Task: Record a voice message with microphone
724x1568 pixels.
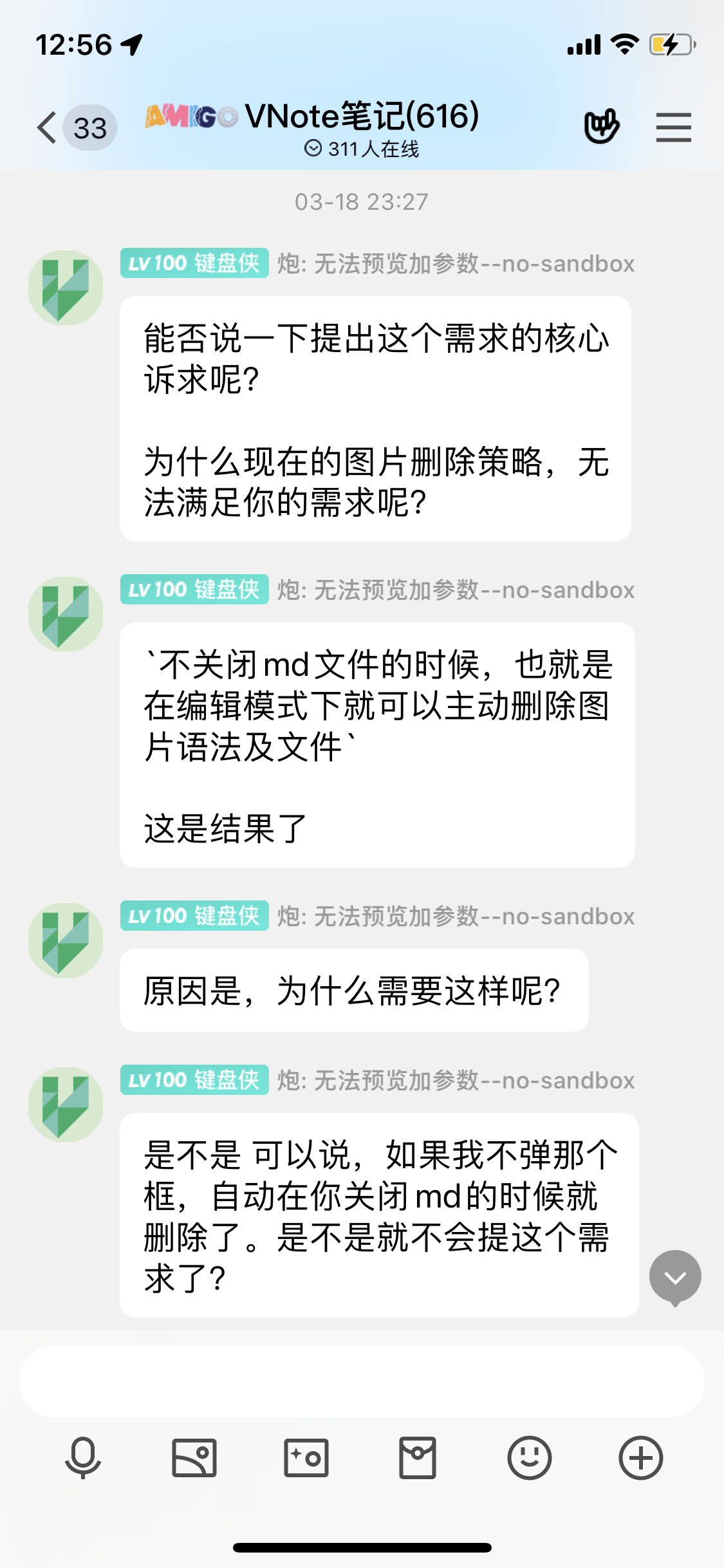Action: (83, 1457)
